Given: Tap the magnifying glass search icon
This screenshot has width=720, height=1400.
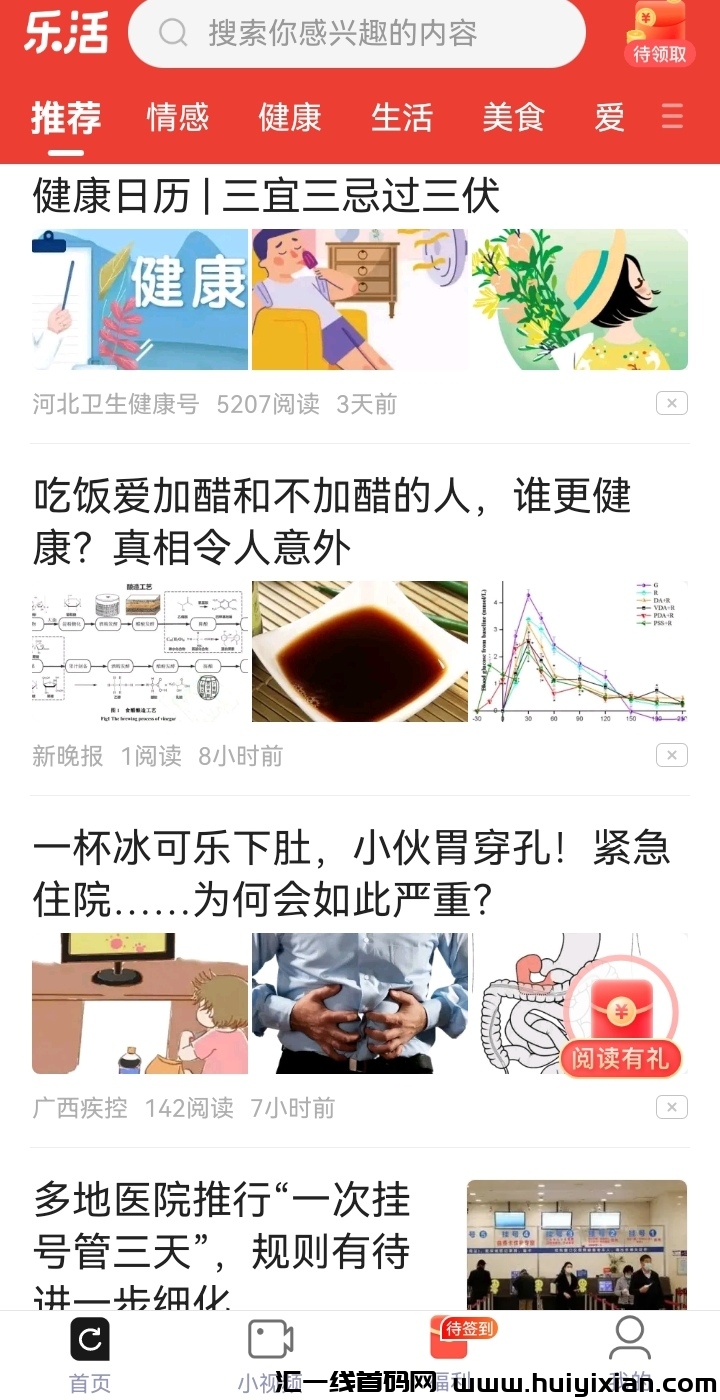Looking at the screenshot, I should pos(174,33).
